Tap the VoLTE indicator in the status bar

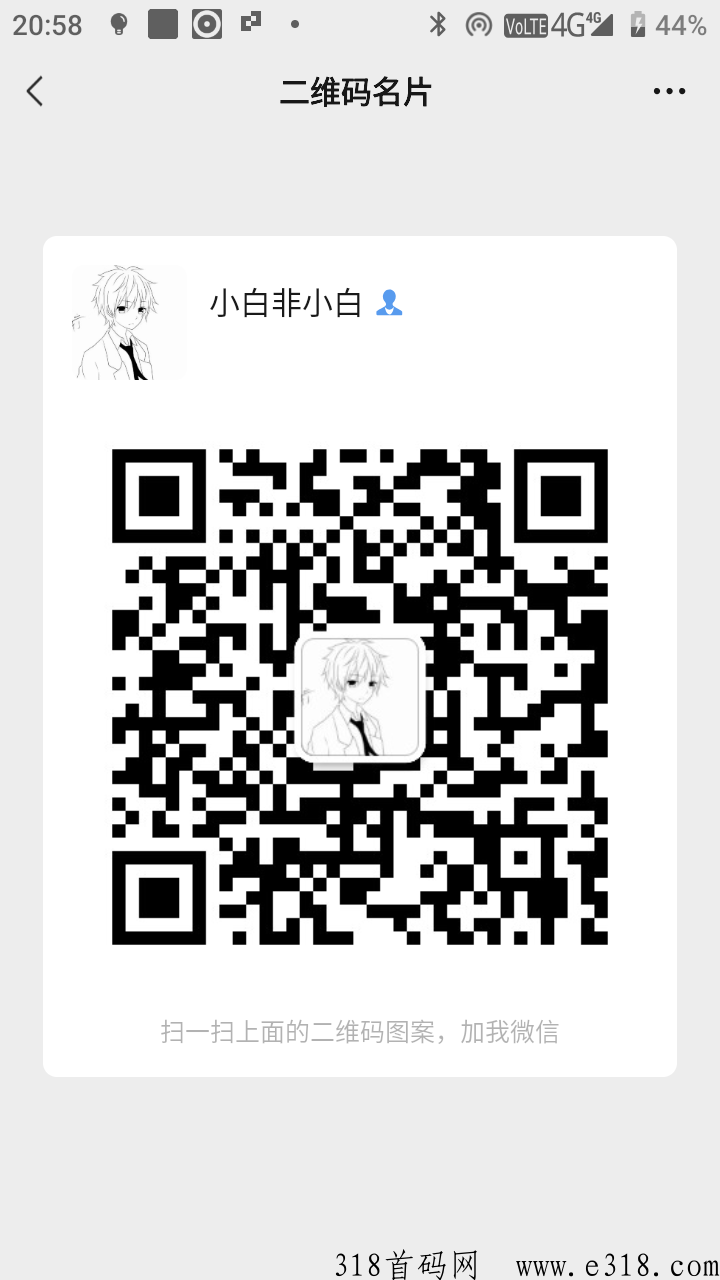(x=527, y=25)
